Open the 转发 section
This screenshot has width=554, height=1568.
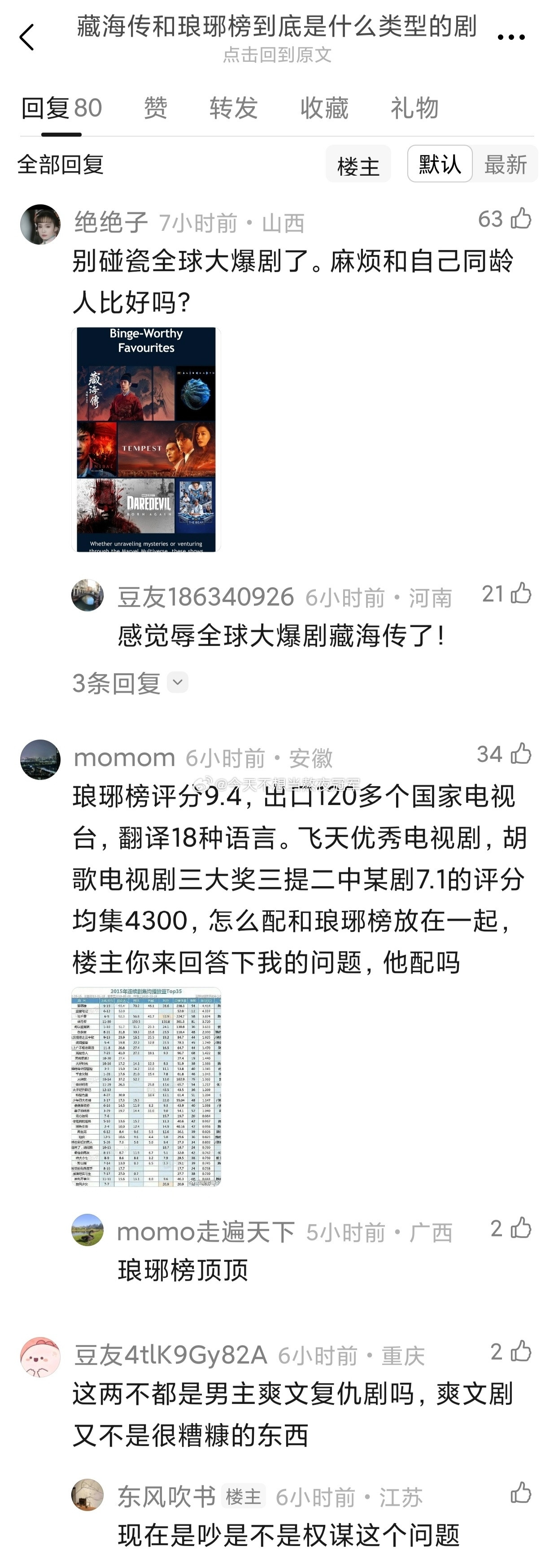point(233,108)
